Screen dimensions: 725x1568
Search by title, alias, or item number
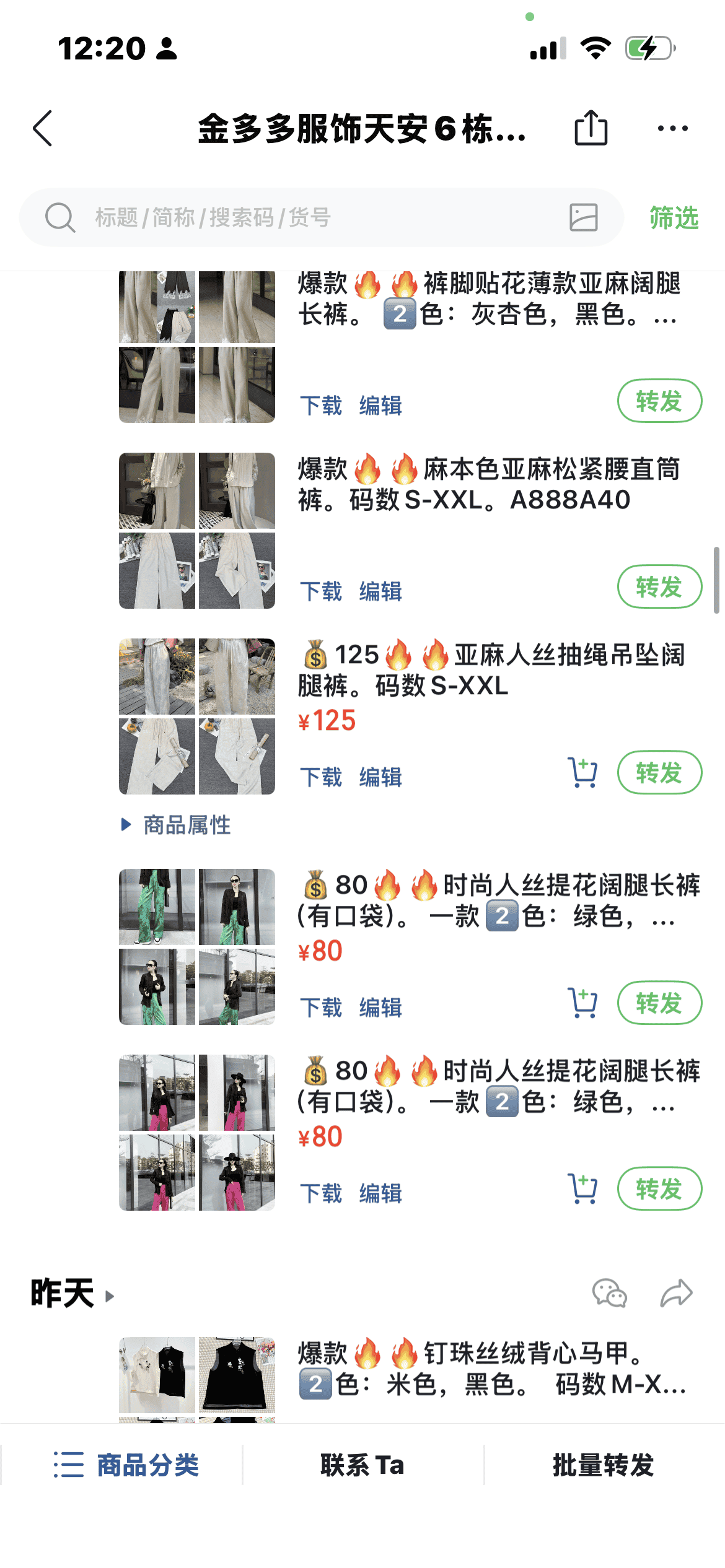click(x=310, y=217)
